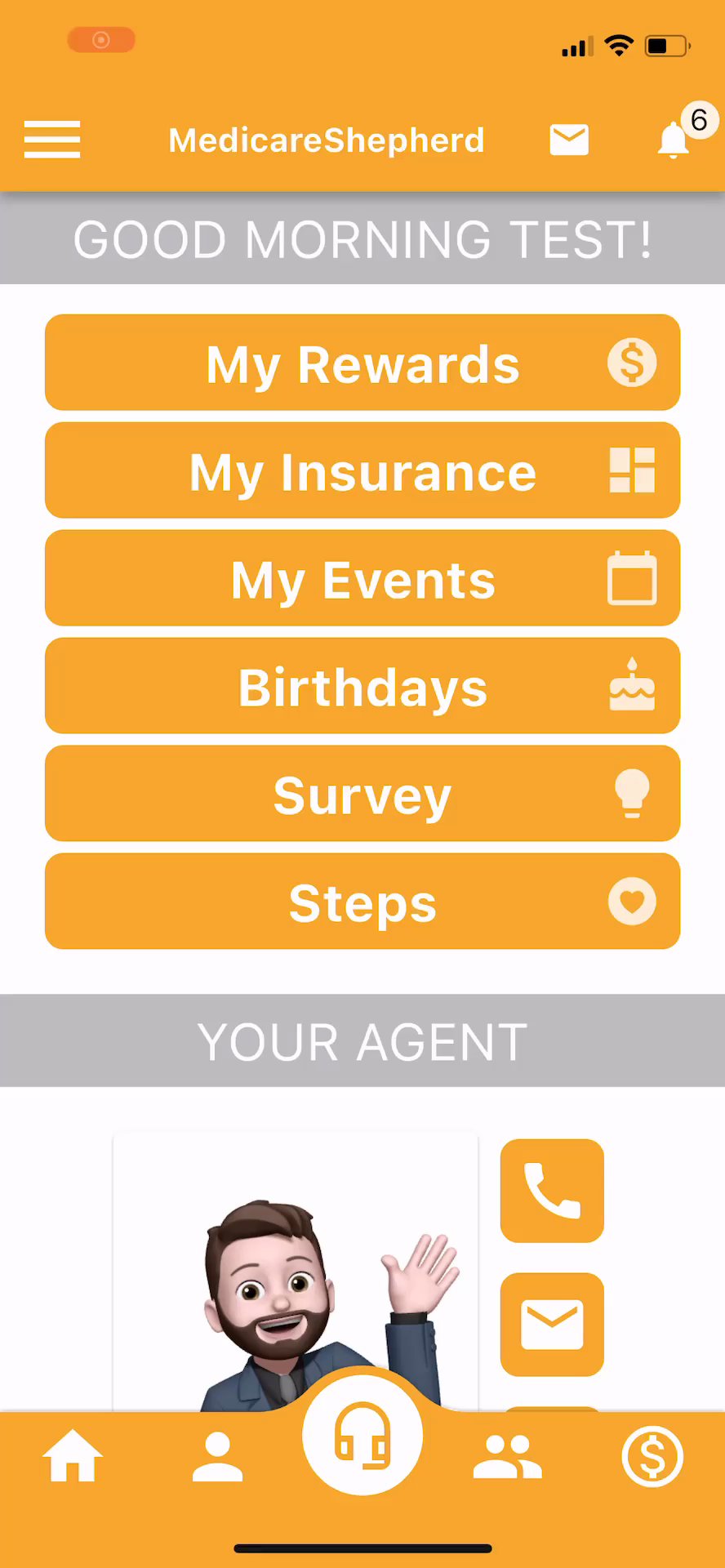Open the Steps tracker
Screen dimensions: 725x1568
coord(362,902)
